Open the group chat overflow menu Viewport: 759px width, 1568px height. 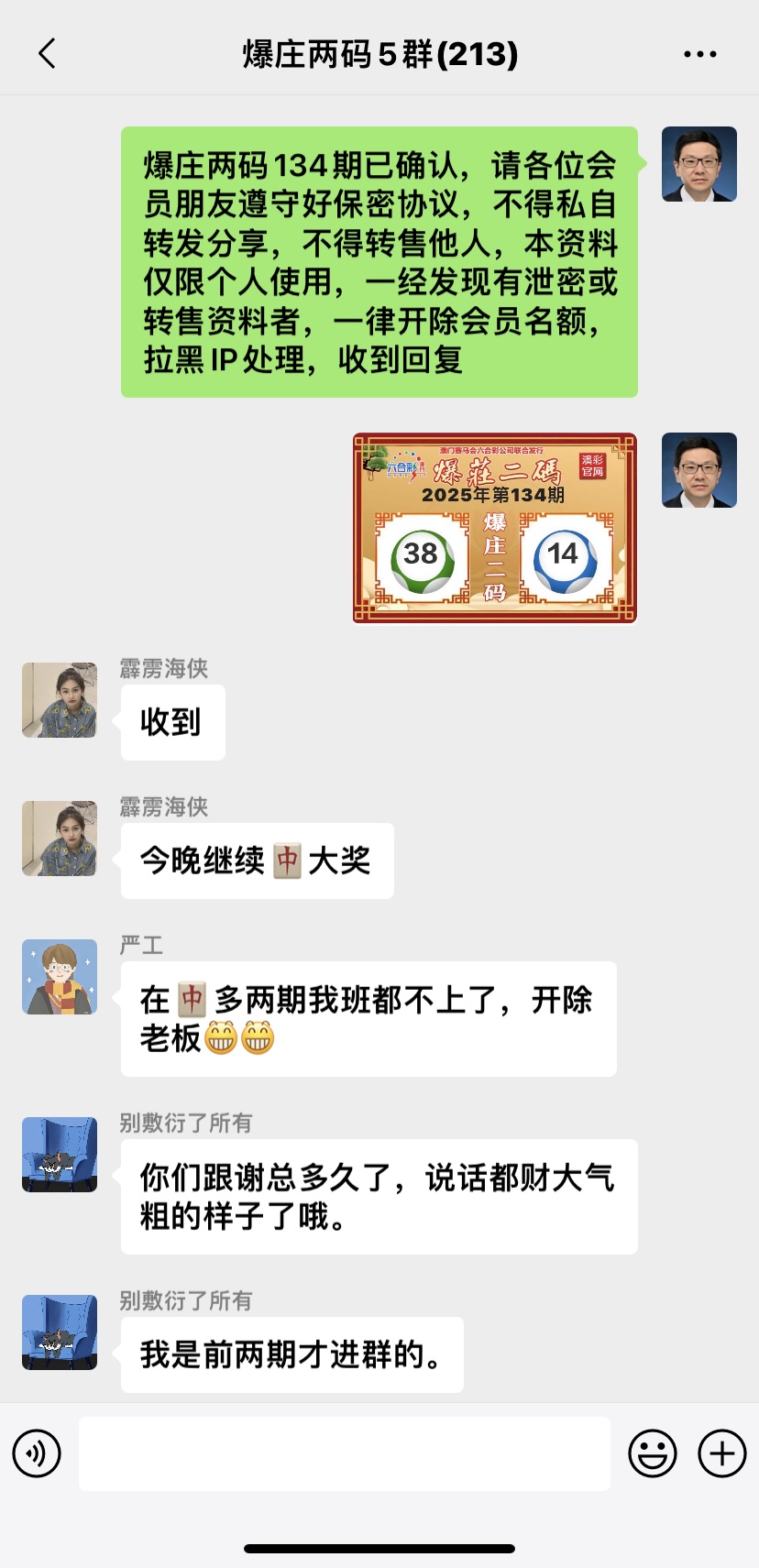point(700,54)
